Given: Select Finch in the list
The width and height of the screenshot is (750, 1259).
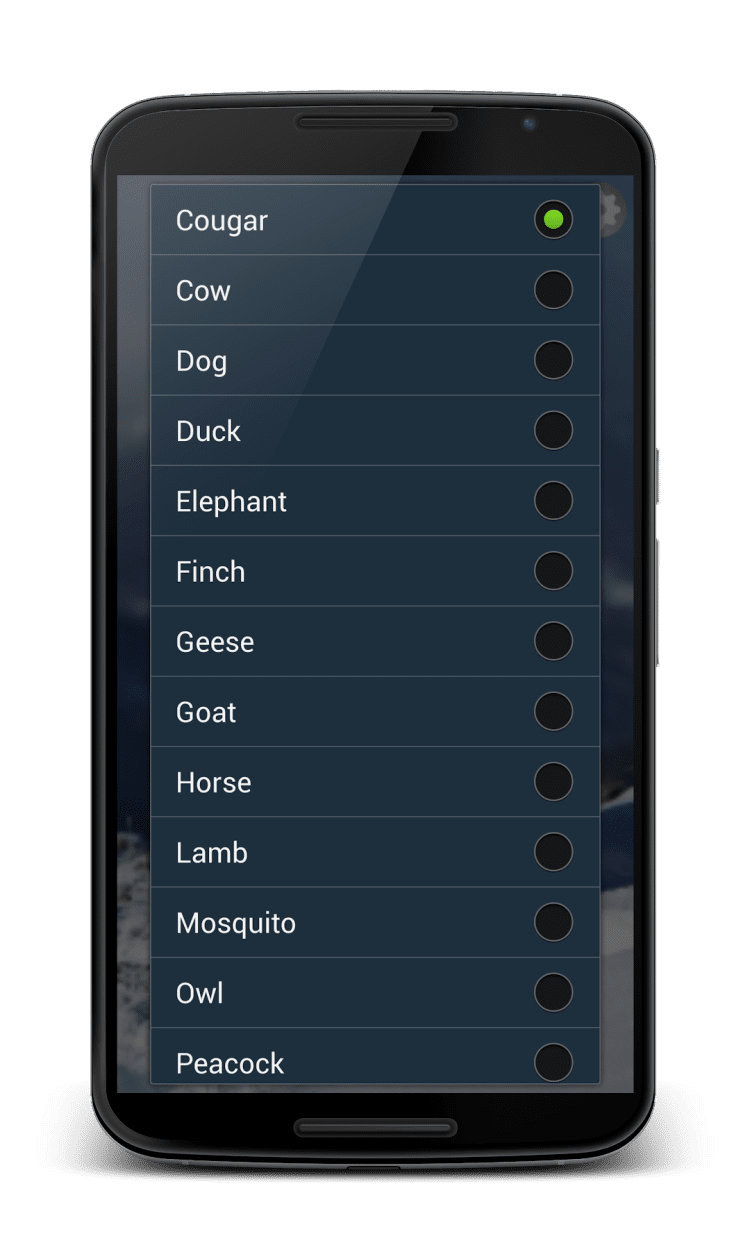Looking at the screenshot, I should click(553, 571).
